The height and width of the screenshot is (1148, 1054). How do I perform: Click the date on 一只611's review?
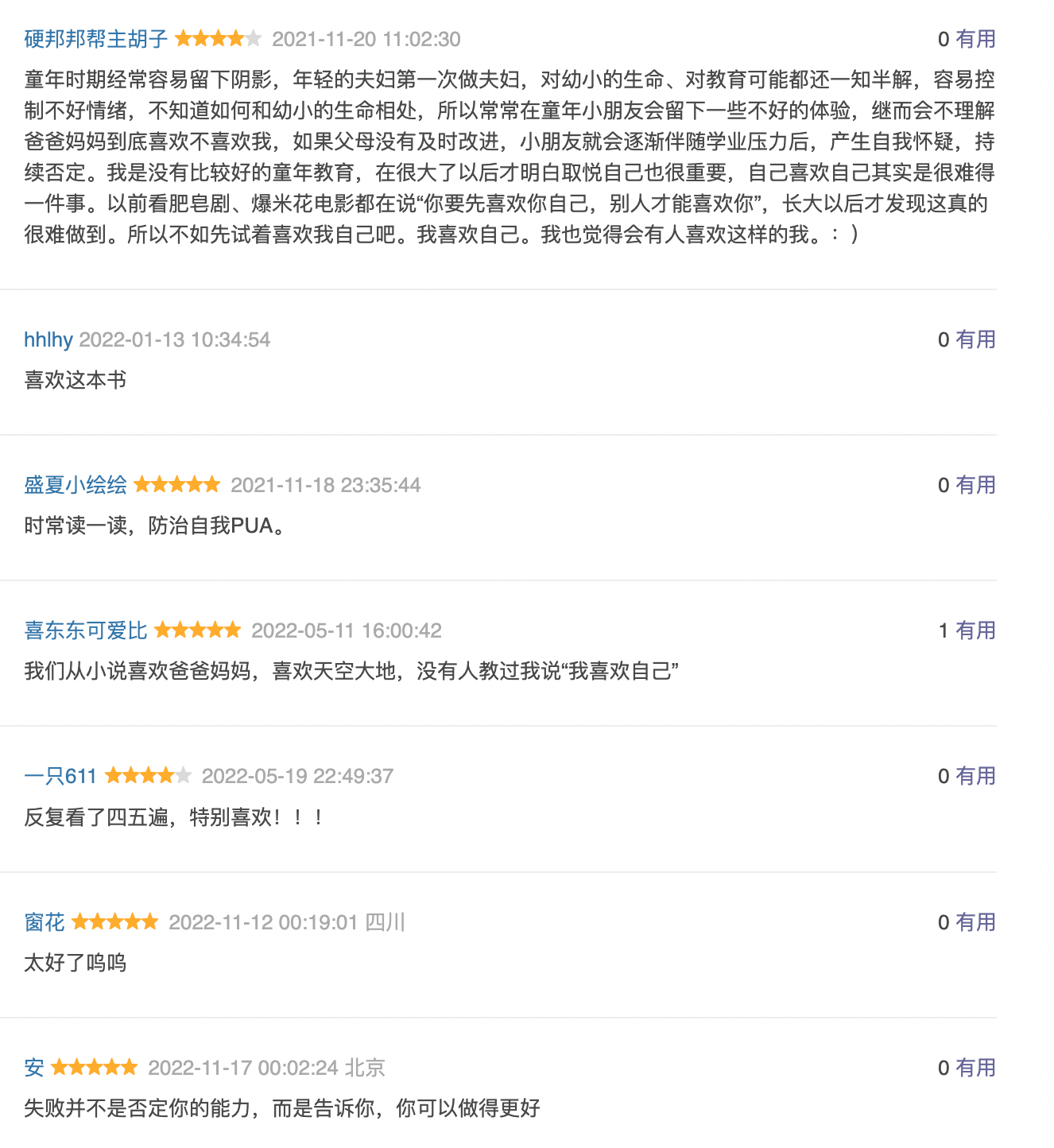click(298, 775)
